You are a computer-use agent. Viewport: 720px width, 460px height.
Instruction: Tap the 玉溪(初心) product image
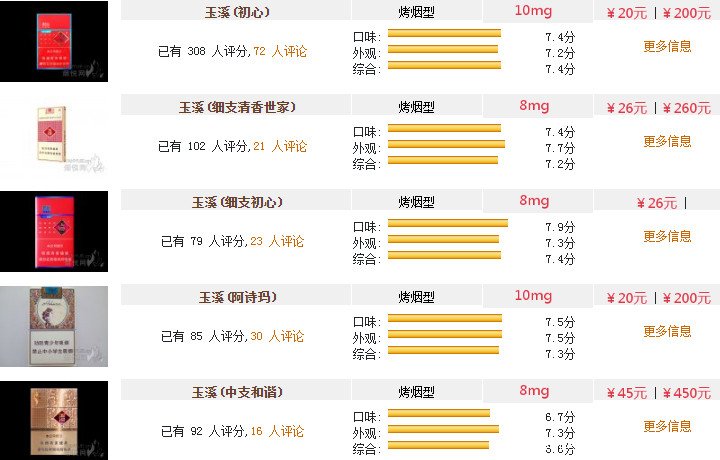53,42
